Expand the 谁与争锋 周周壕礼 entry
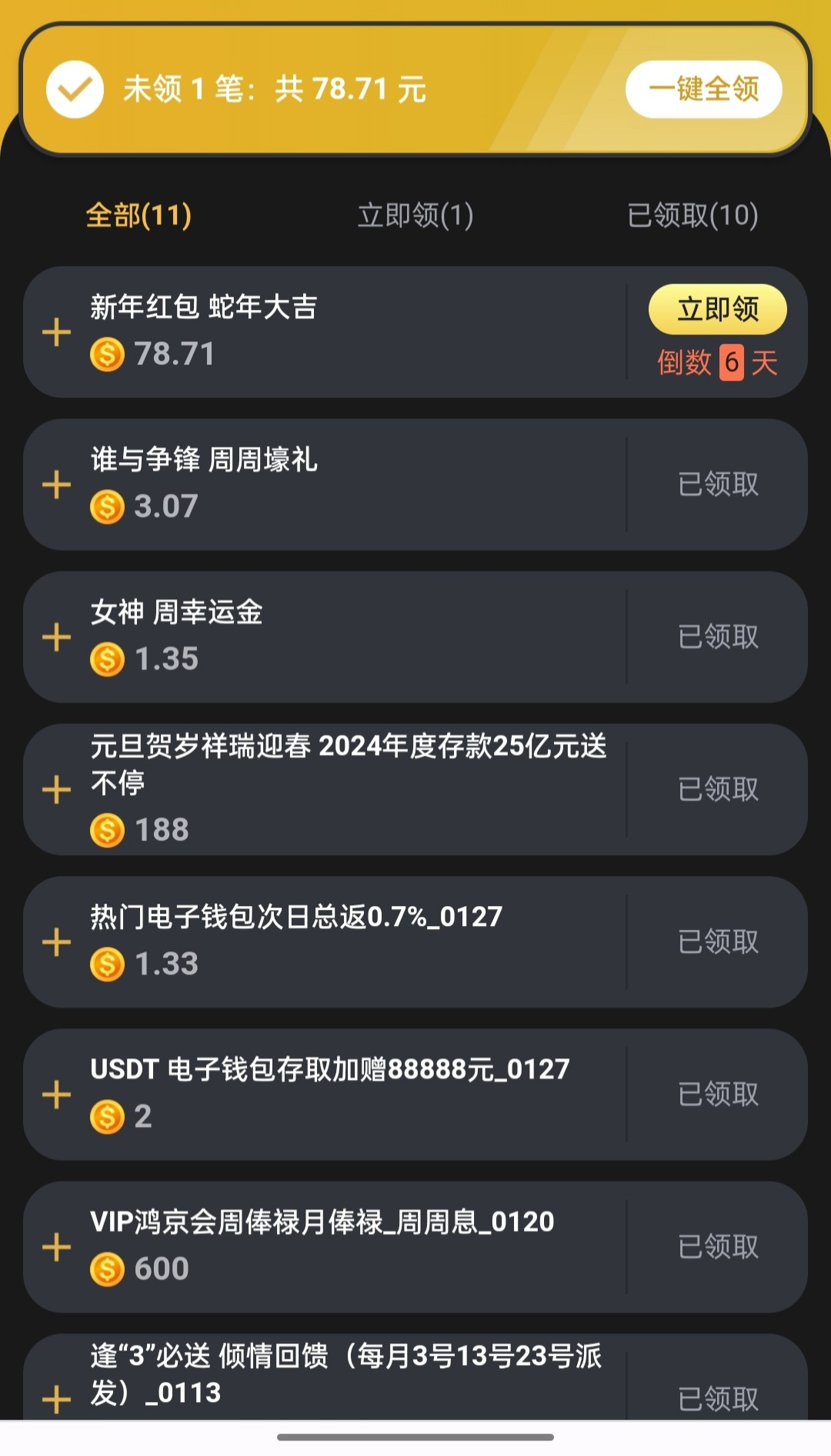The height and width of the screenshot is (1456, 831). pos(56,485)
